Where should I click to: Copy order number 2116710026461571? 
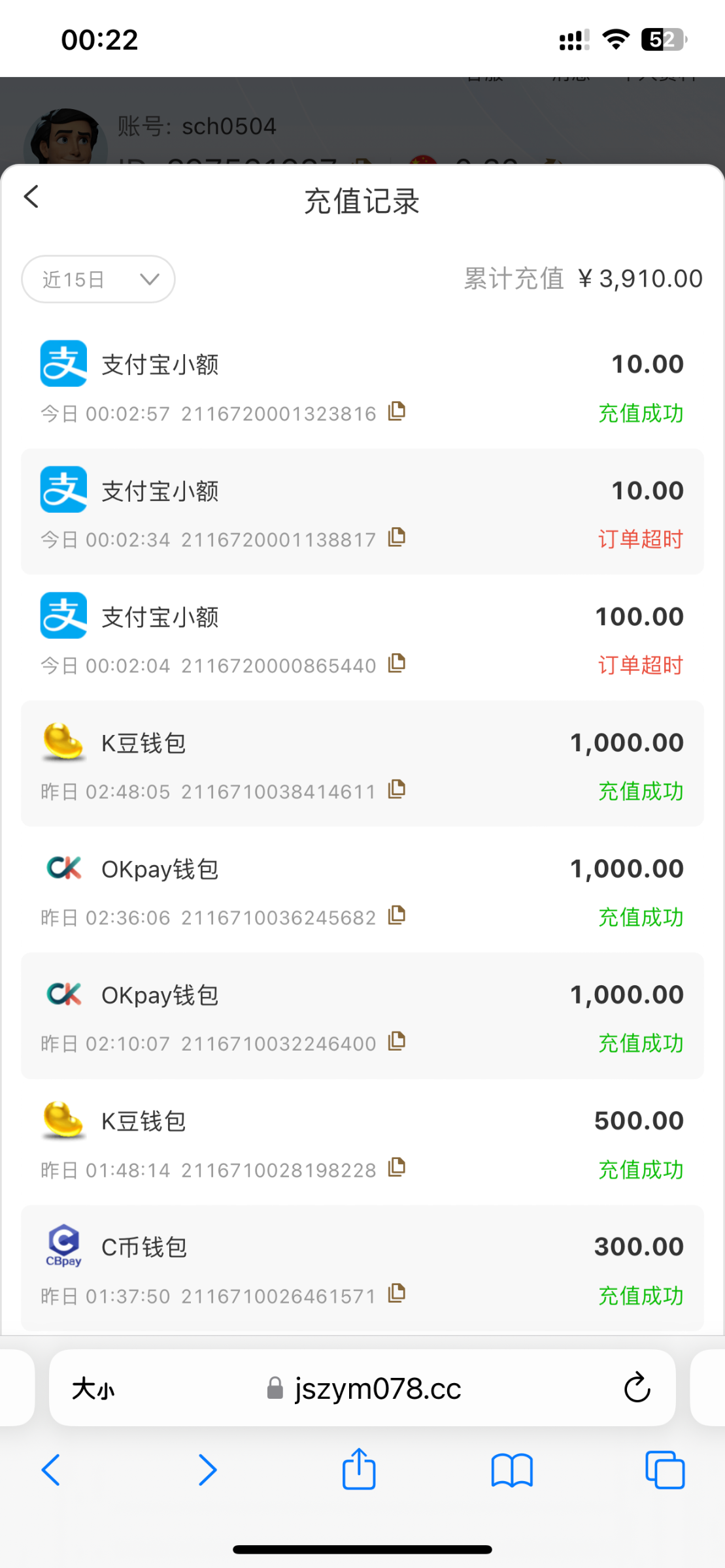click(397, 1294)
